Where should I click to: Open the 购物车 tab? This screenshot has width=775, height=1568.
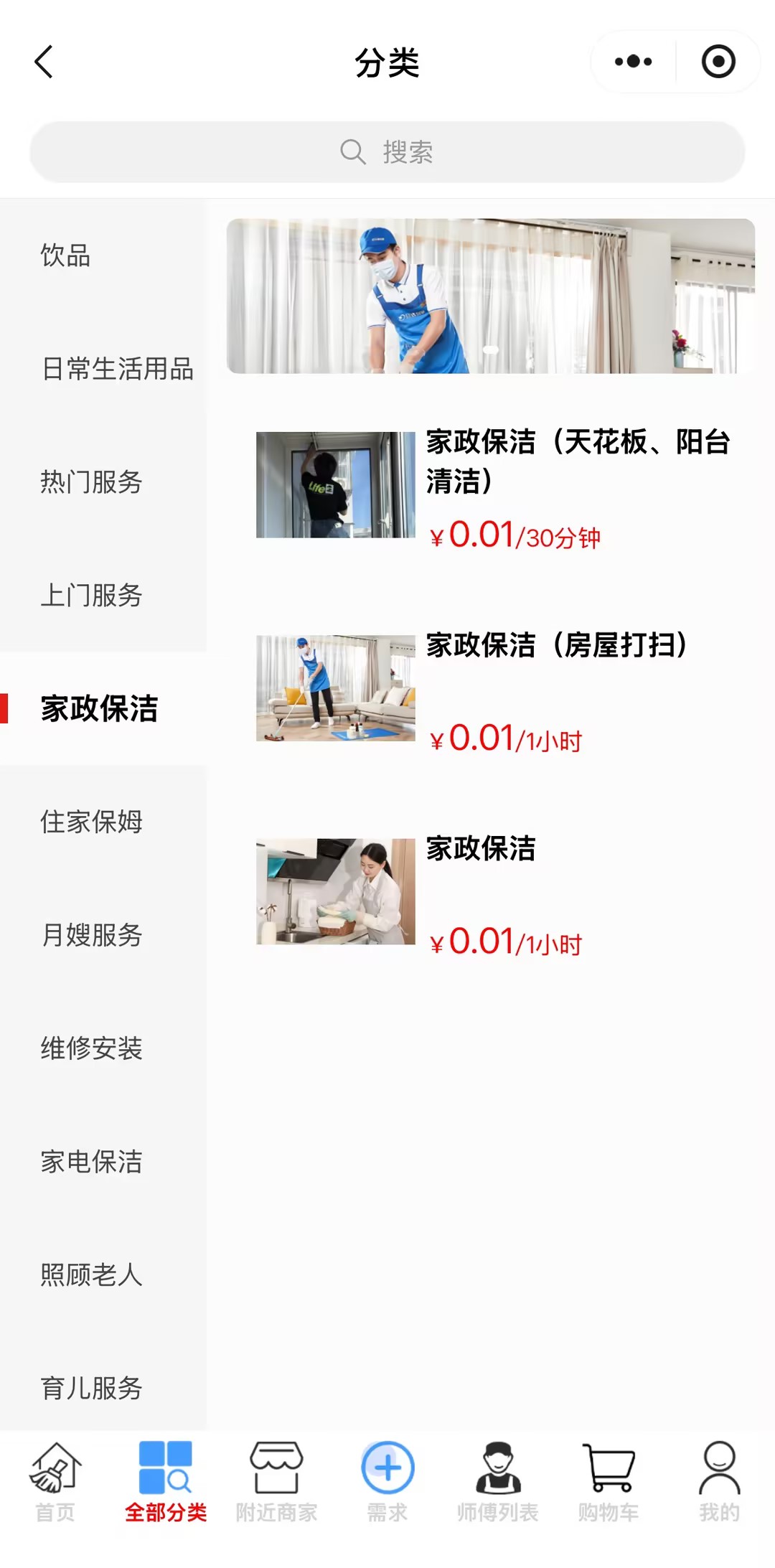(609, 1481)
